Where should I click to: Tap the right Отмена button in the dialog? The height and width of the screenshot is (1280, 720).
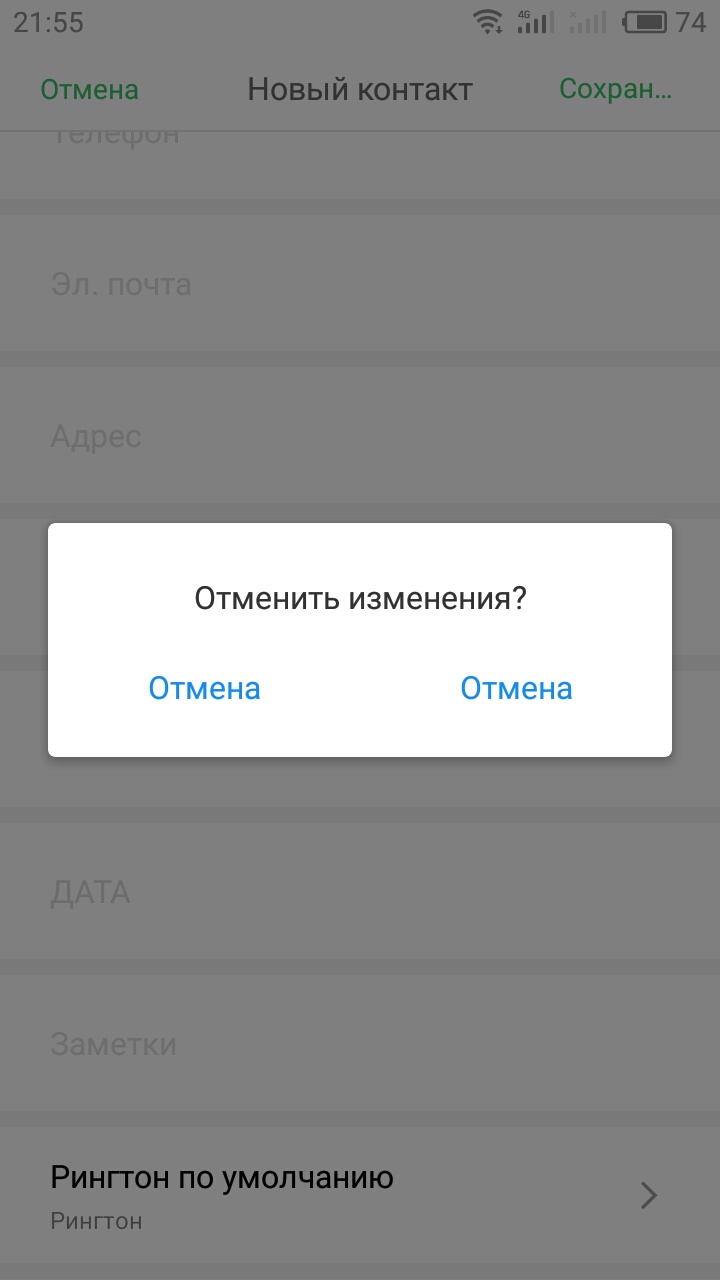click(516, 688)
